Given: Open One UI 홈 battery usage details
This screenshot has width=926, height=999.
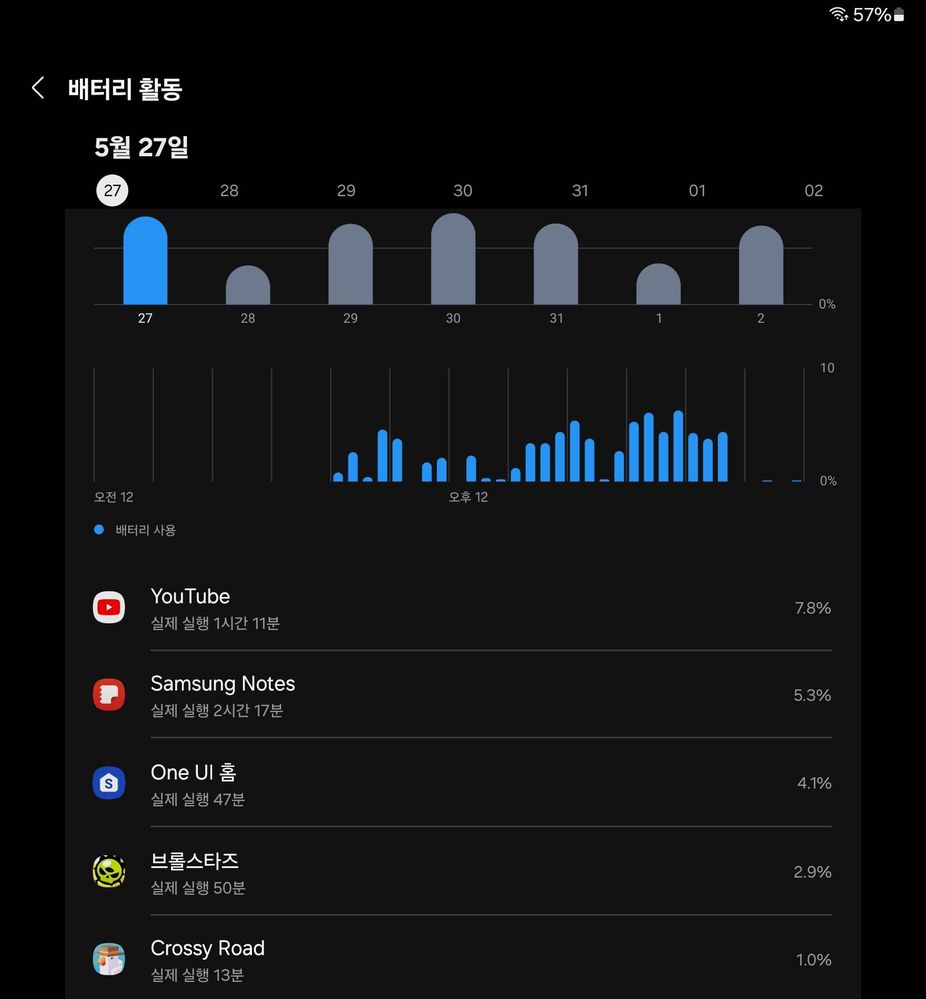Looking at the screenshot, I should tap(462, 783).
